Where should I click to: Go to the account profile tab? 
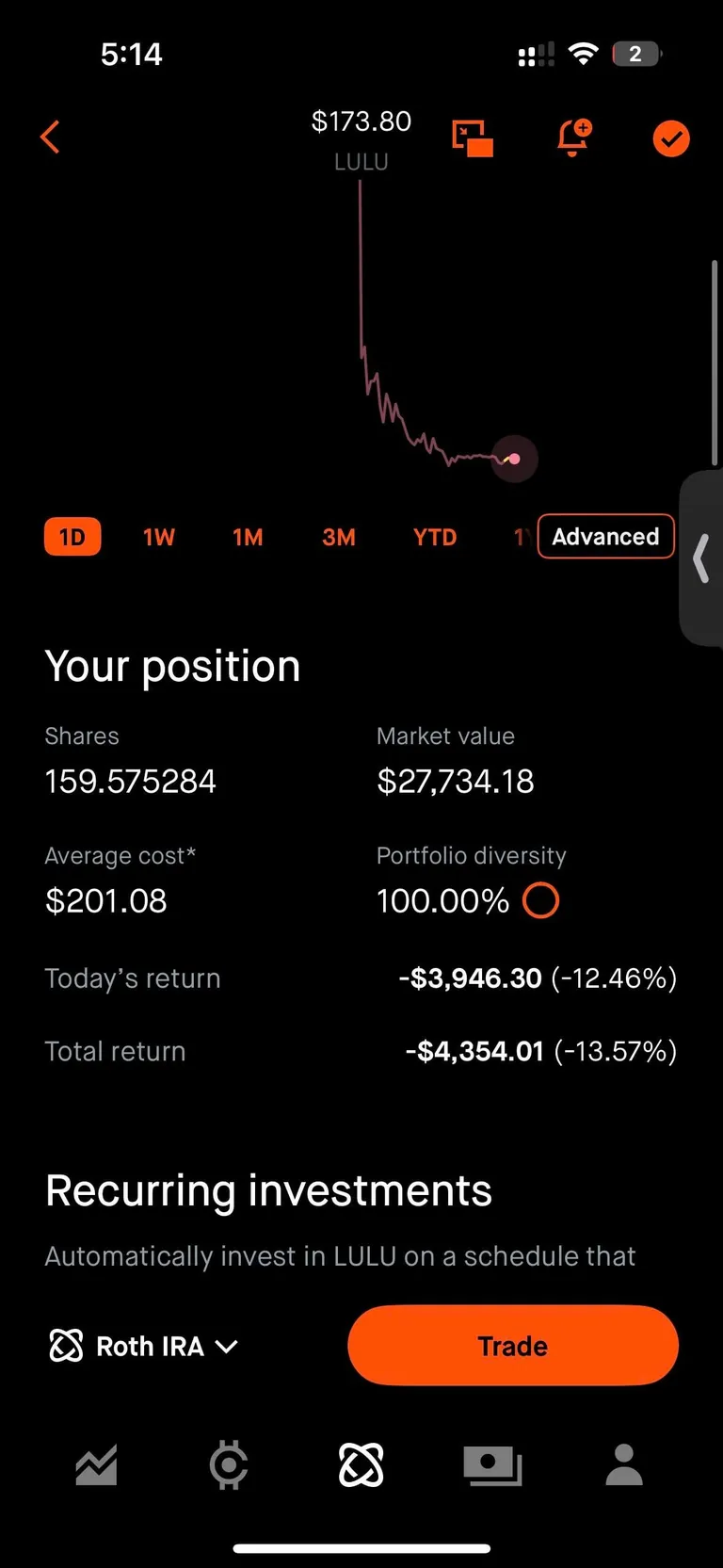click(x=624, y=1465)
